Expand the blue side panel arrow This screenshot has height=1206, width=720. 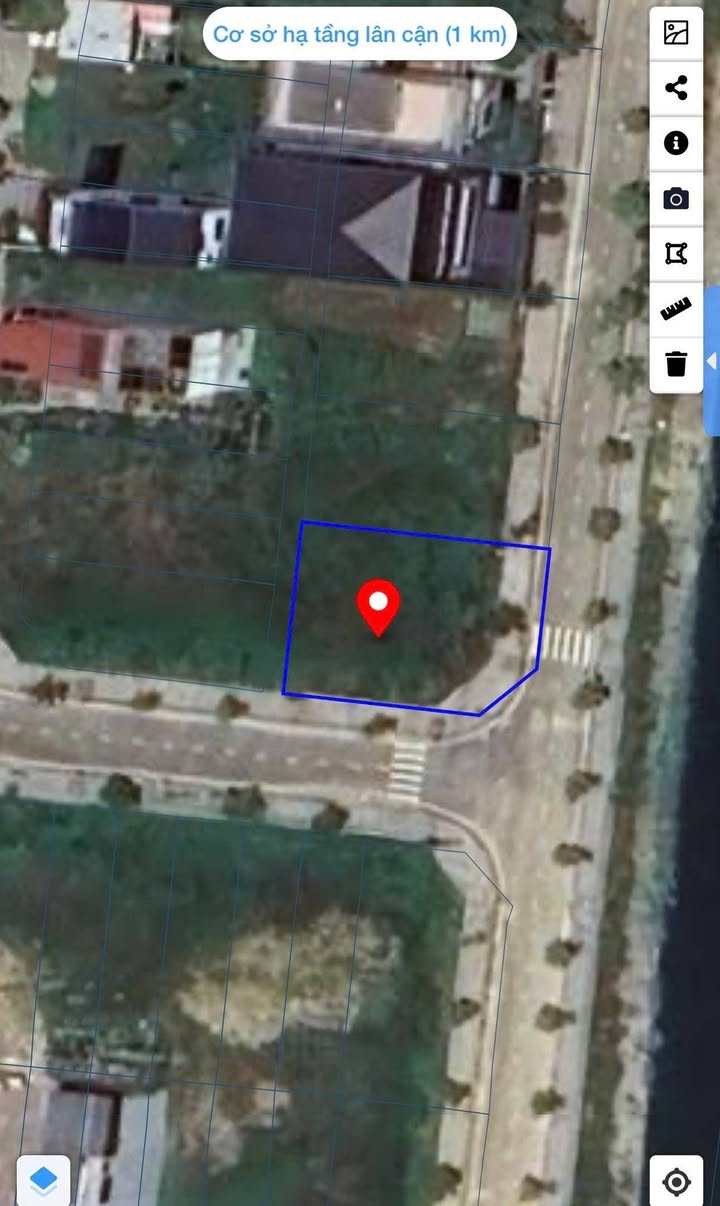point(712,361)
